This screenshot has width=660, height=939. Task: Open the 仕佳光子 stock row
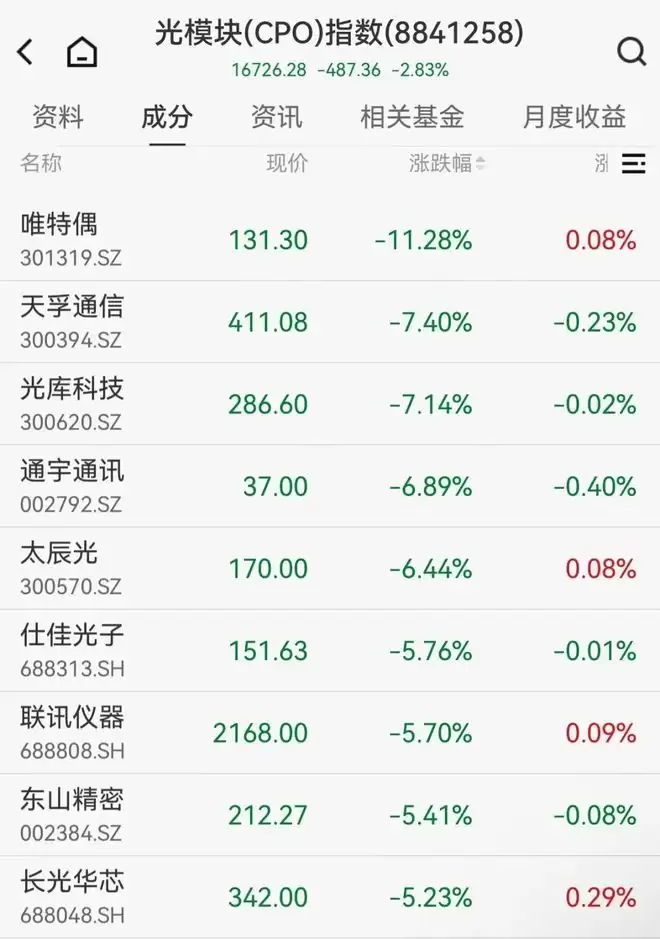coord(330,650)
